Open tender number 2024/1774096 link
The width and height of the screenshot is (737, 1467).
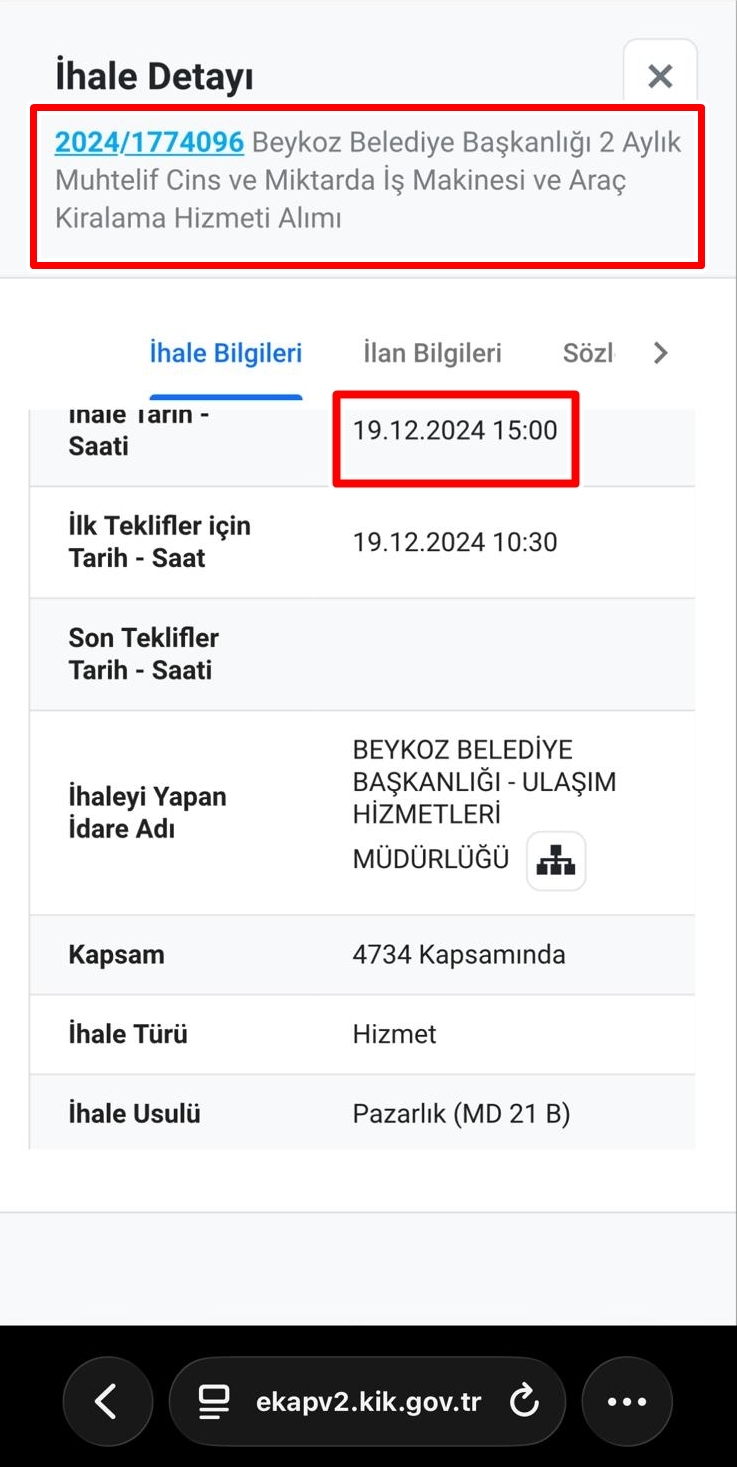(x=149, y=143)
